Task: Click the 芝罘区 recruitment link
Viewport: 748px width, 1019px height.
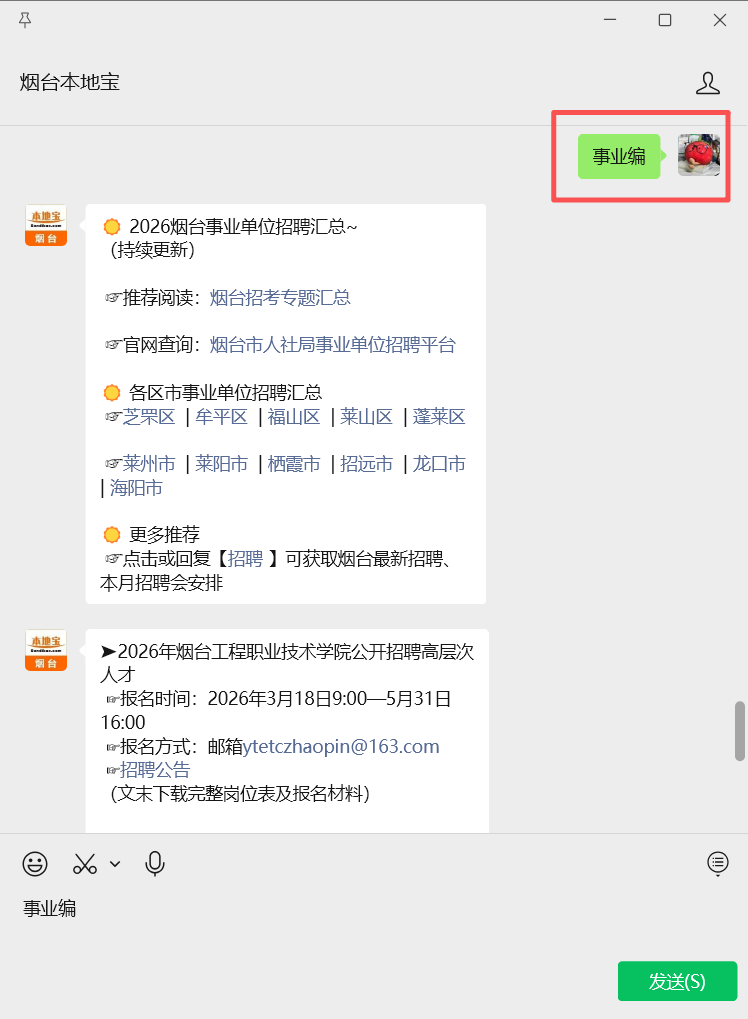Action: point(148,416)
